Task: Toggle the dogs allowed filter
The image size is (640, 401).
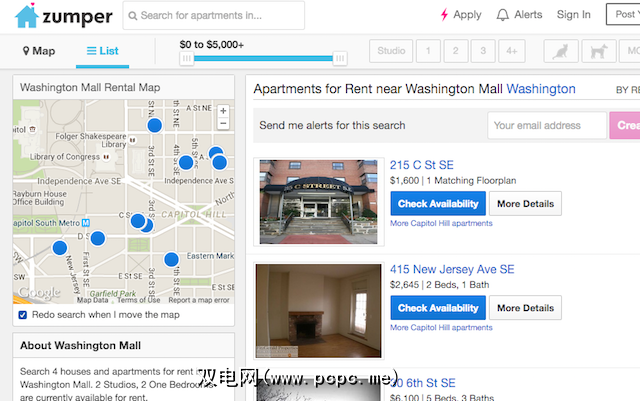Action: pos(601,51)
